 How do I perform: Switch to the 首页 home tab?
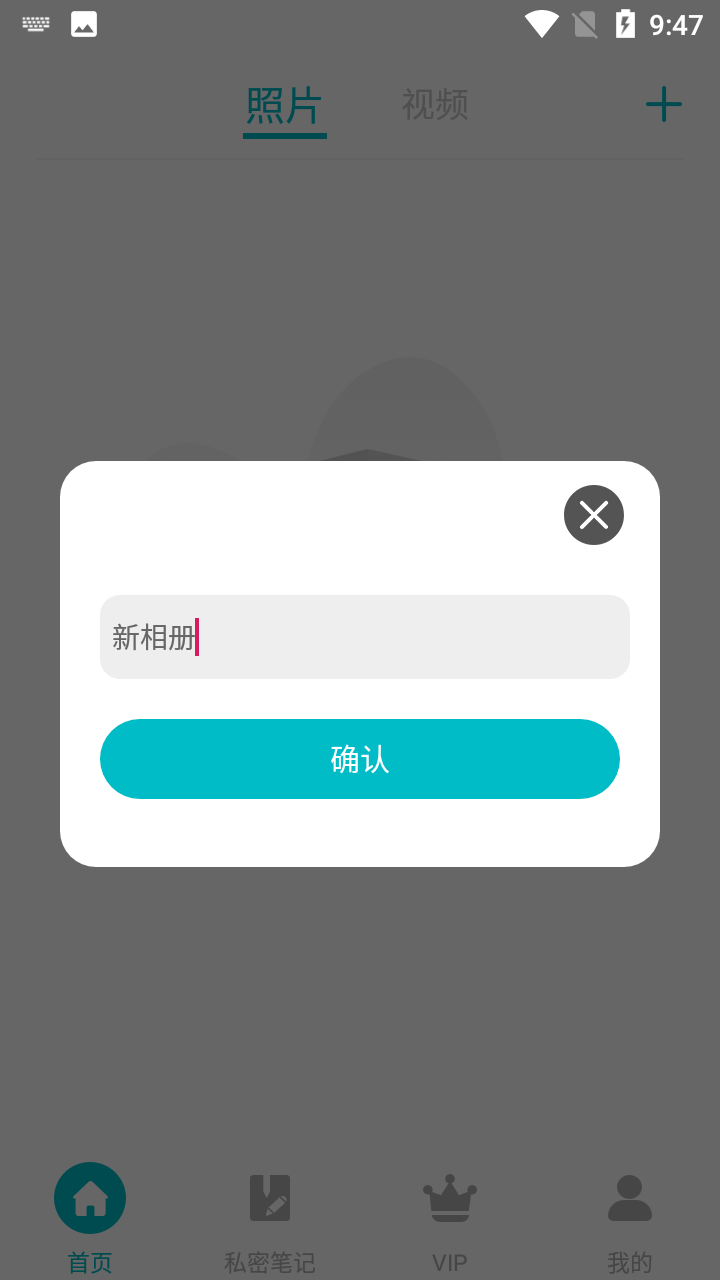pos(90,1220)
